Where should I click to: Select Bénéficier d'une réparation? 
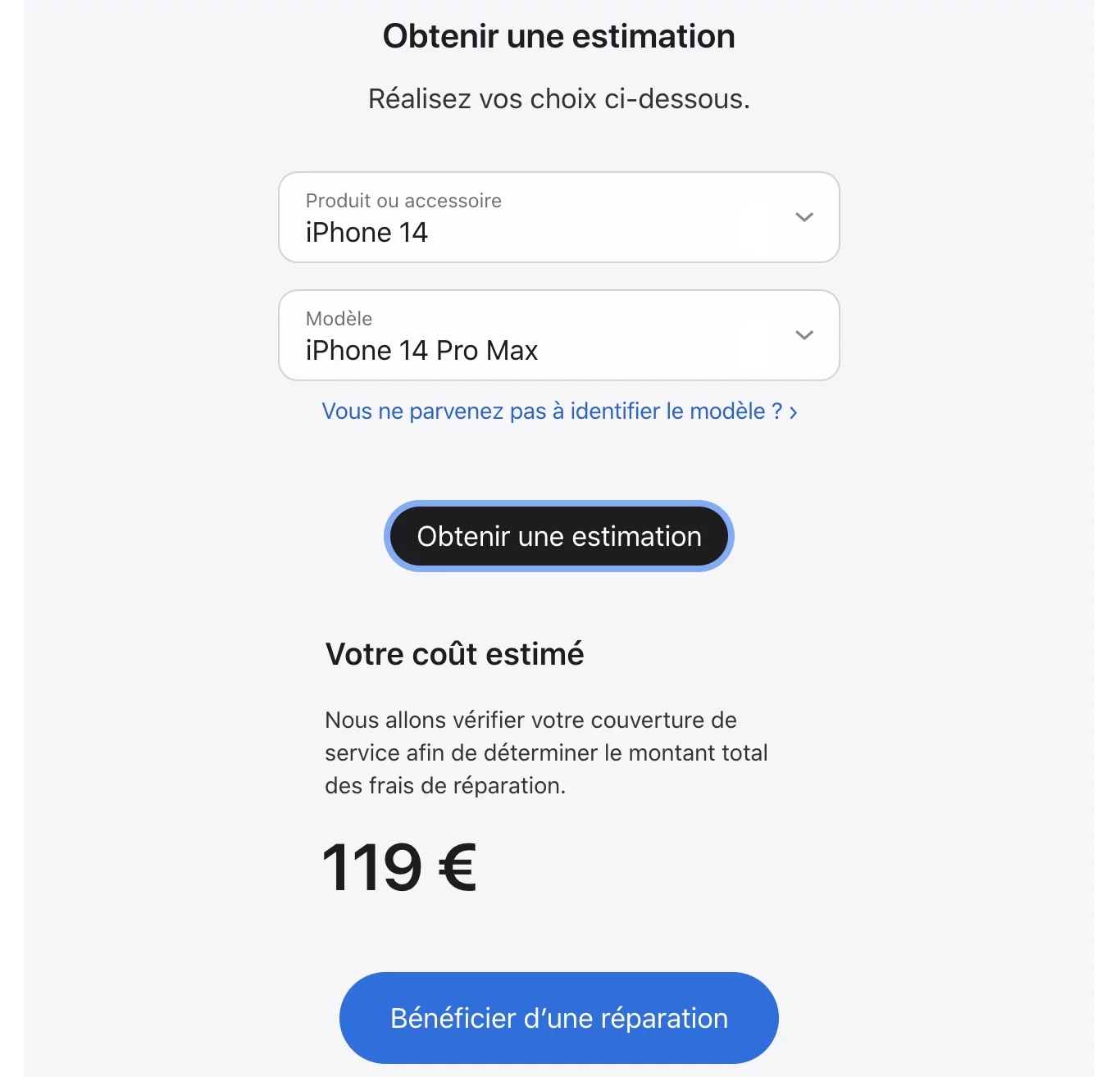click(x=558, y=1018)
